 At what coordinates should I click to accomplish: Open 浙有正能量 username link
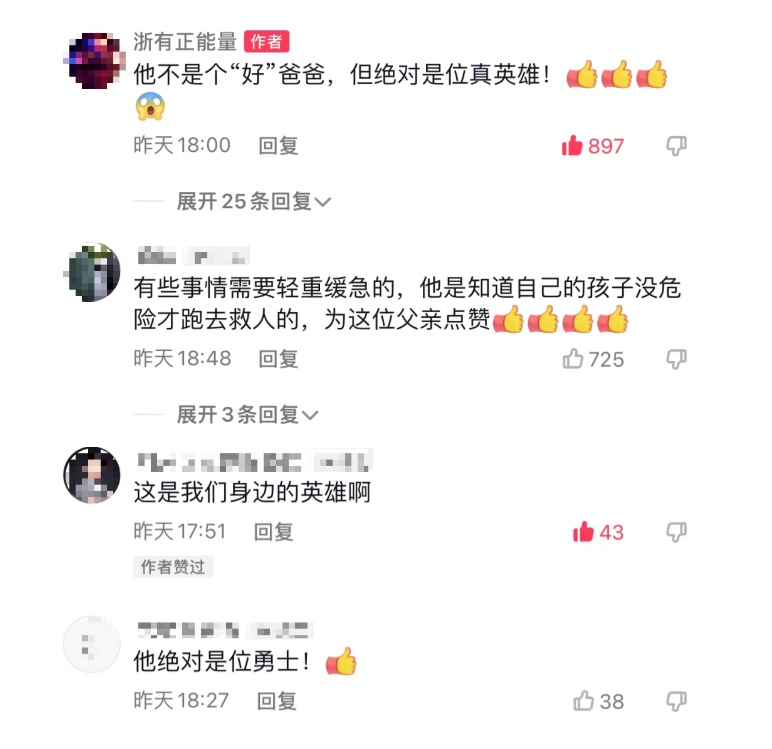(x=185, y=41)
